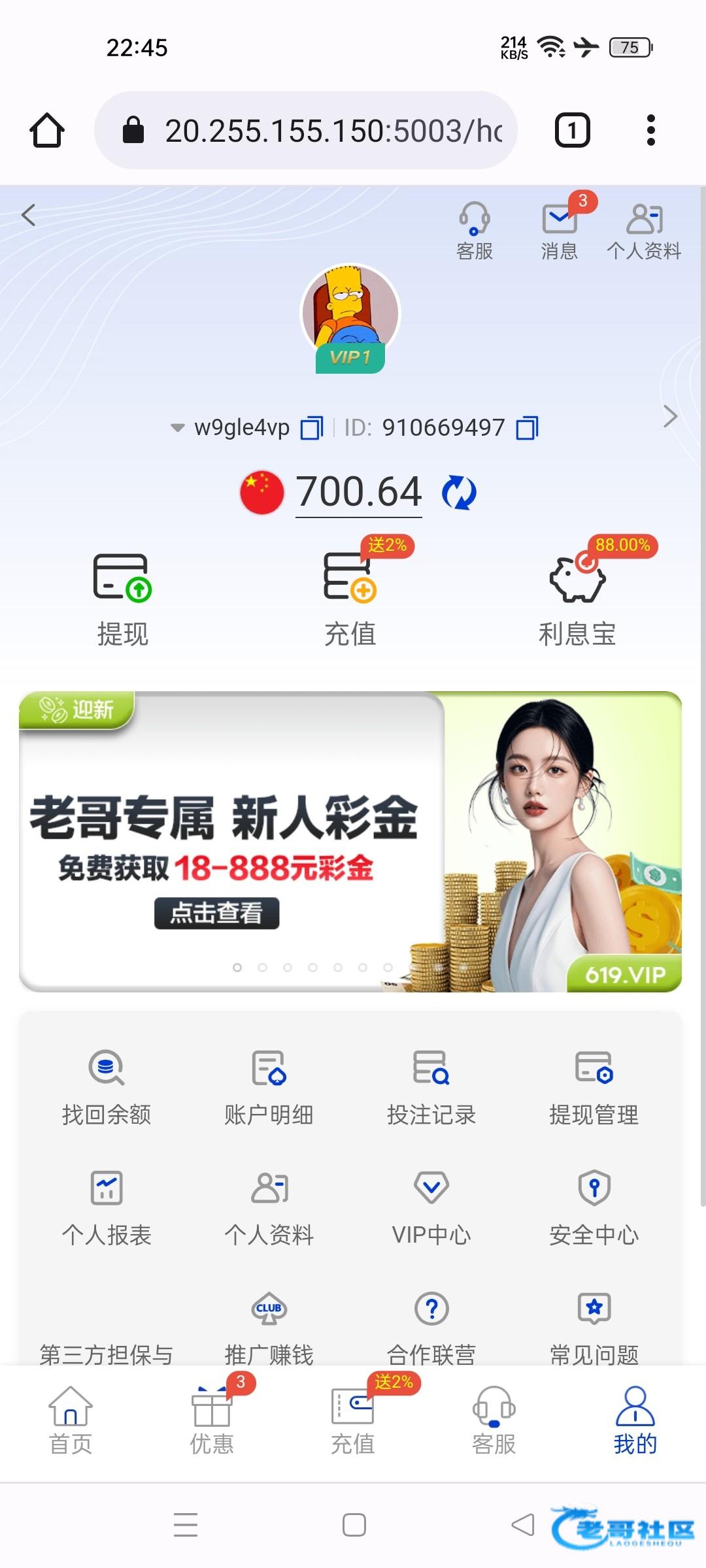
Task: Refresh the account balance
Action: (459, 493)
